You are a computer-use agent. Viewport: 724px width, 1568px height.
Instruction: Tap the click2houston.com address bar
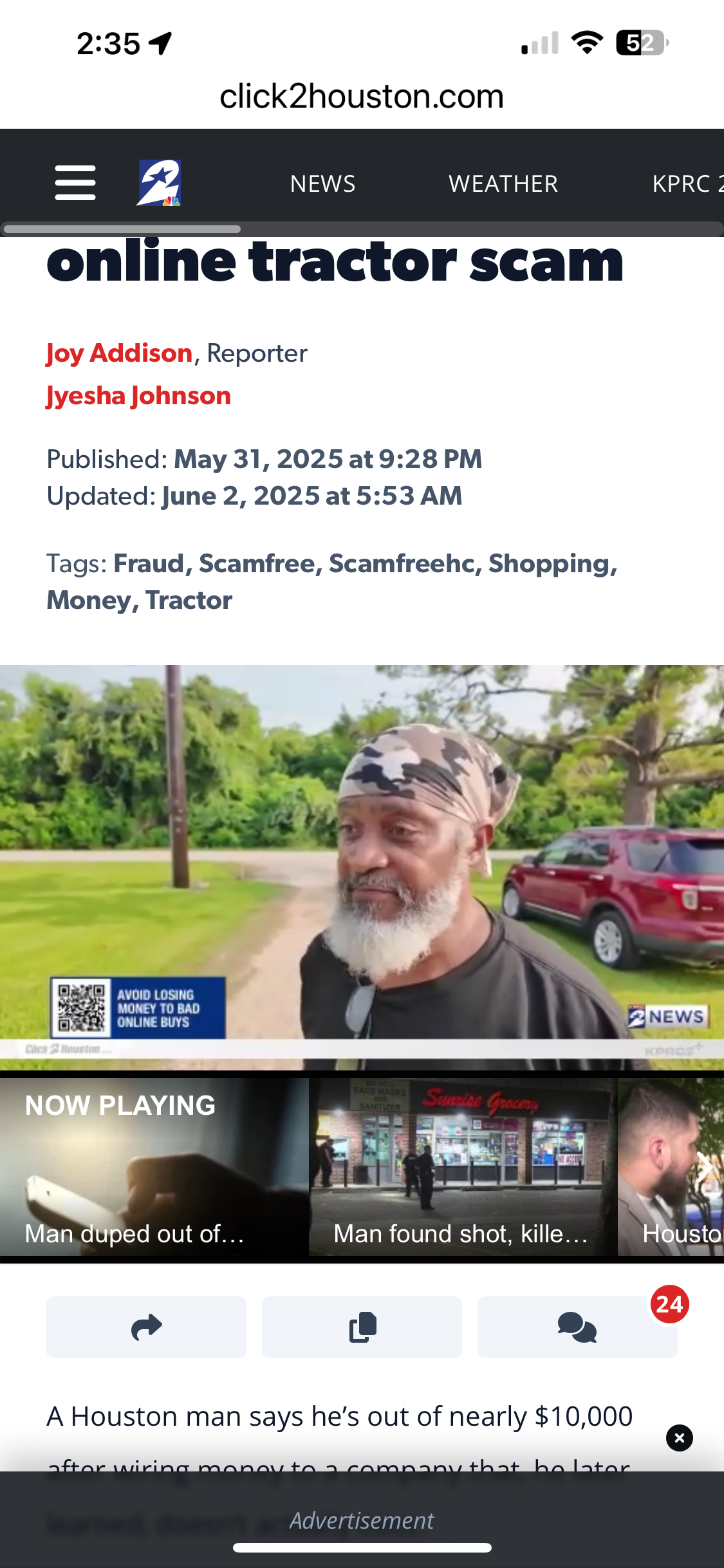pyautogui.click(x=362, y=97)
